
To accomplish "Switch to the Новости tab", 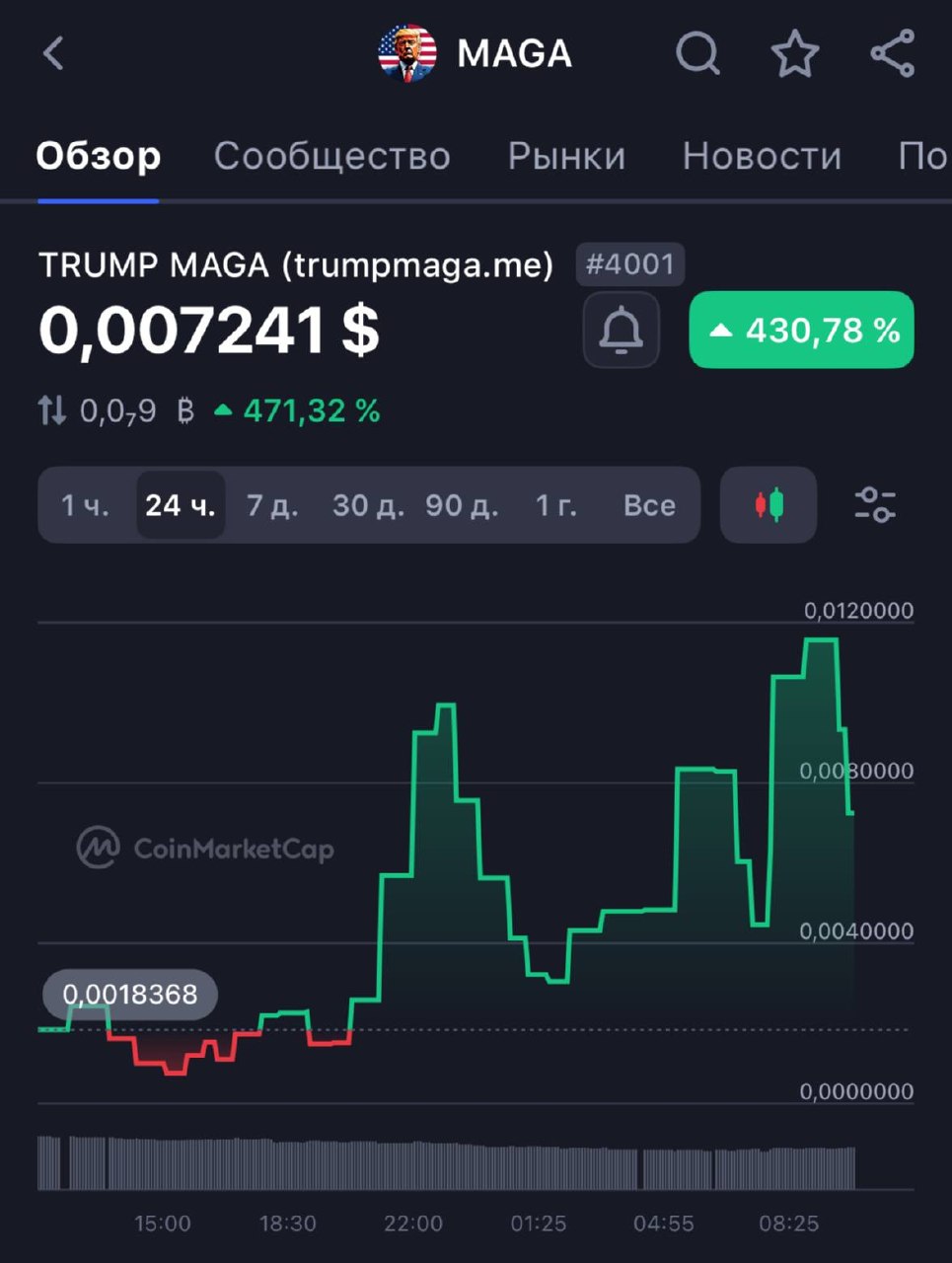I will 762,156.
